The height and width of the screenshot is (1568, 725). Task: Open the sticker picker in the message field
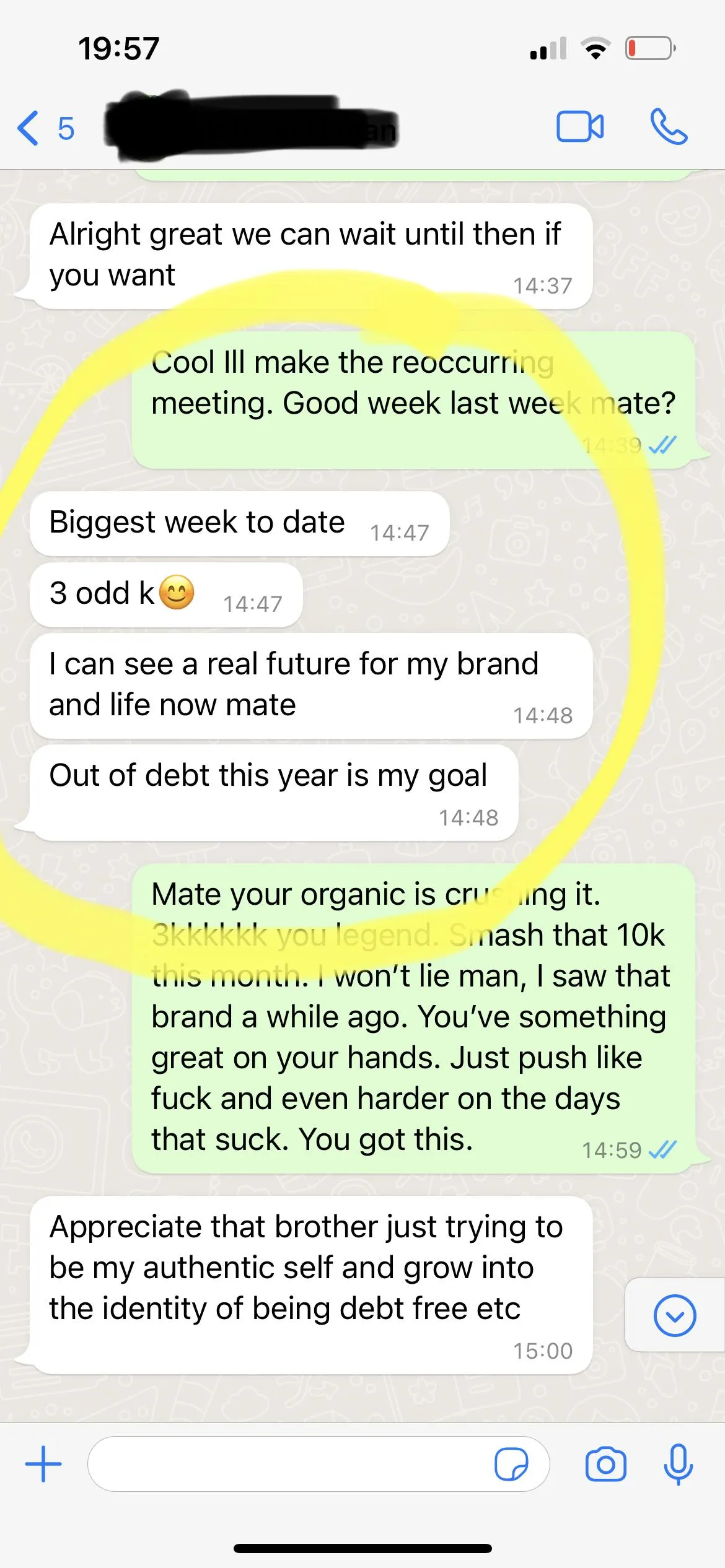click(511, 1464)
